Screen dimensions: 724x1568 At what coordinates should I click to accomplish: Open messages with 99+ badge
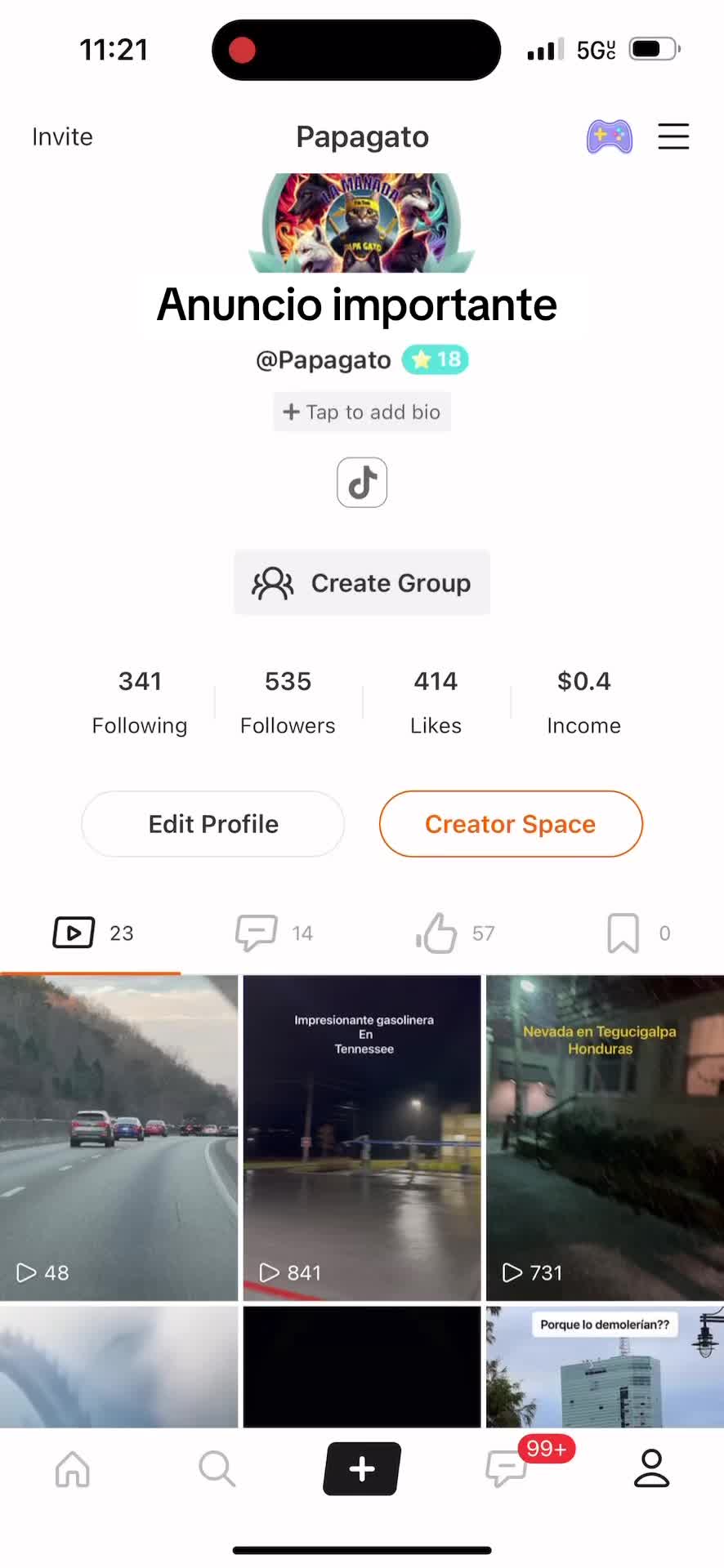coord(507,1469)
